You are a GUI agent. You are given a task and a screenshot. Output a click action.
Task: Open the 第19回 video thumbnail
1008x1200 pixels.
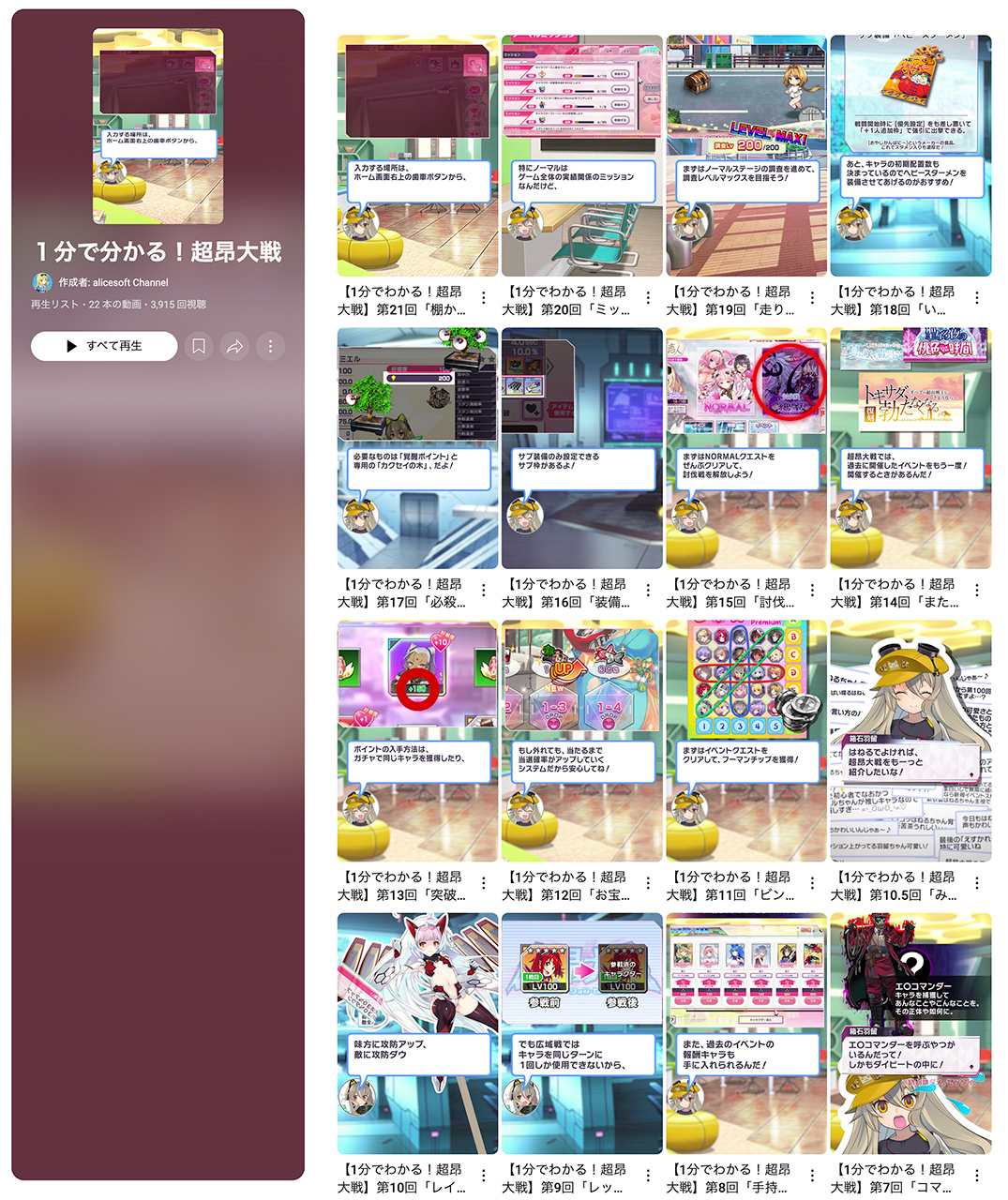pyautogui.click(x=746, y=156)
